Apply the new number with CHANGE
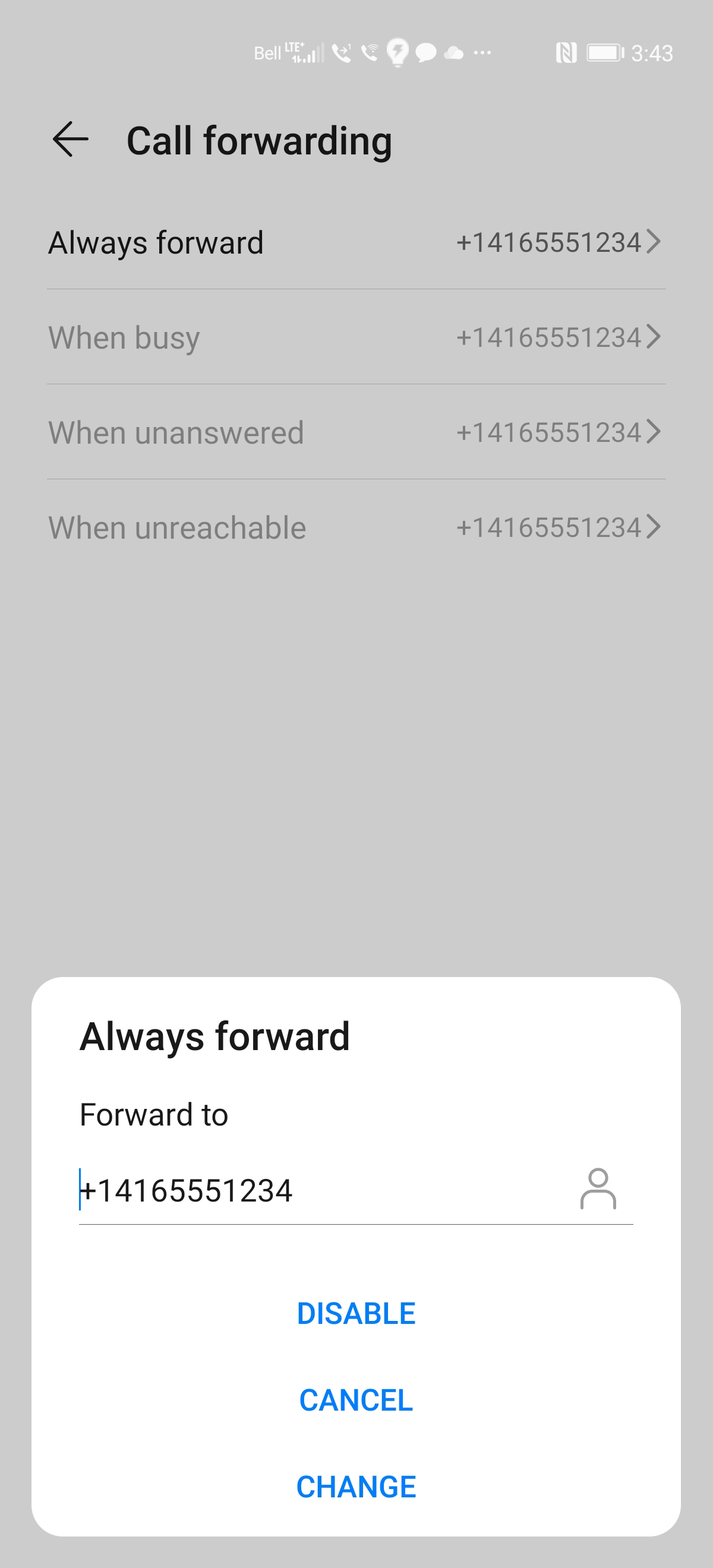This screenshot has width=713, height=1568. 356,1487
